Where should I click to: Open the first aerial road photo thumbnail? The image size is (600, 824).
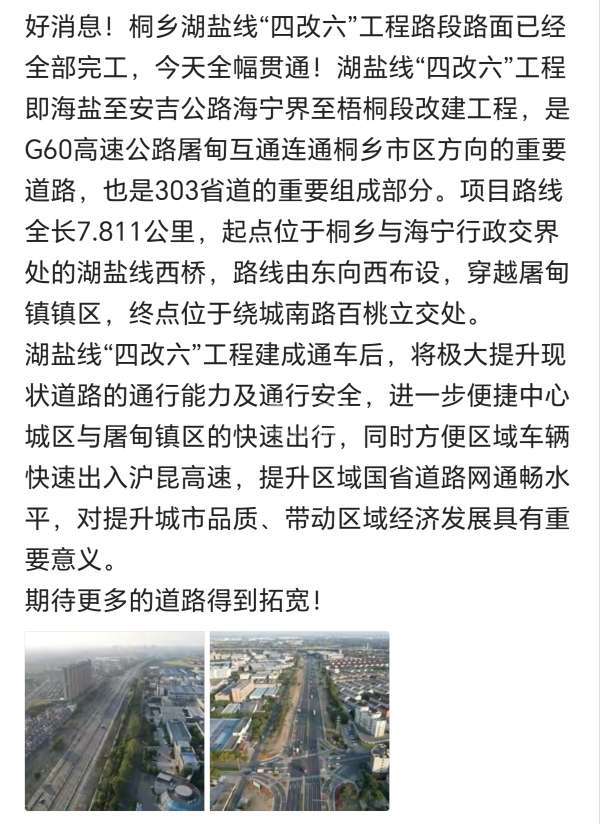[113, 720]
